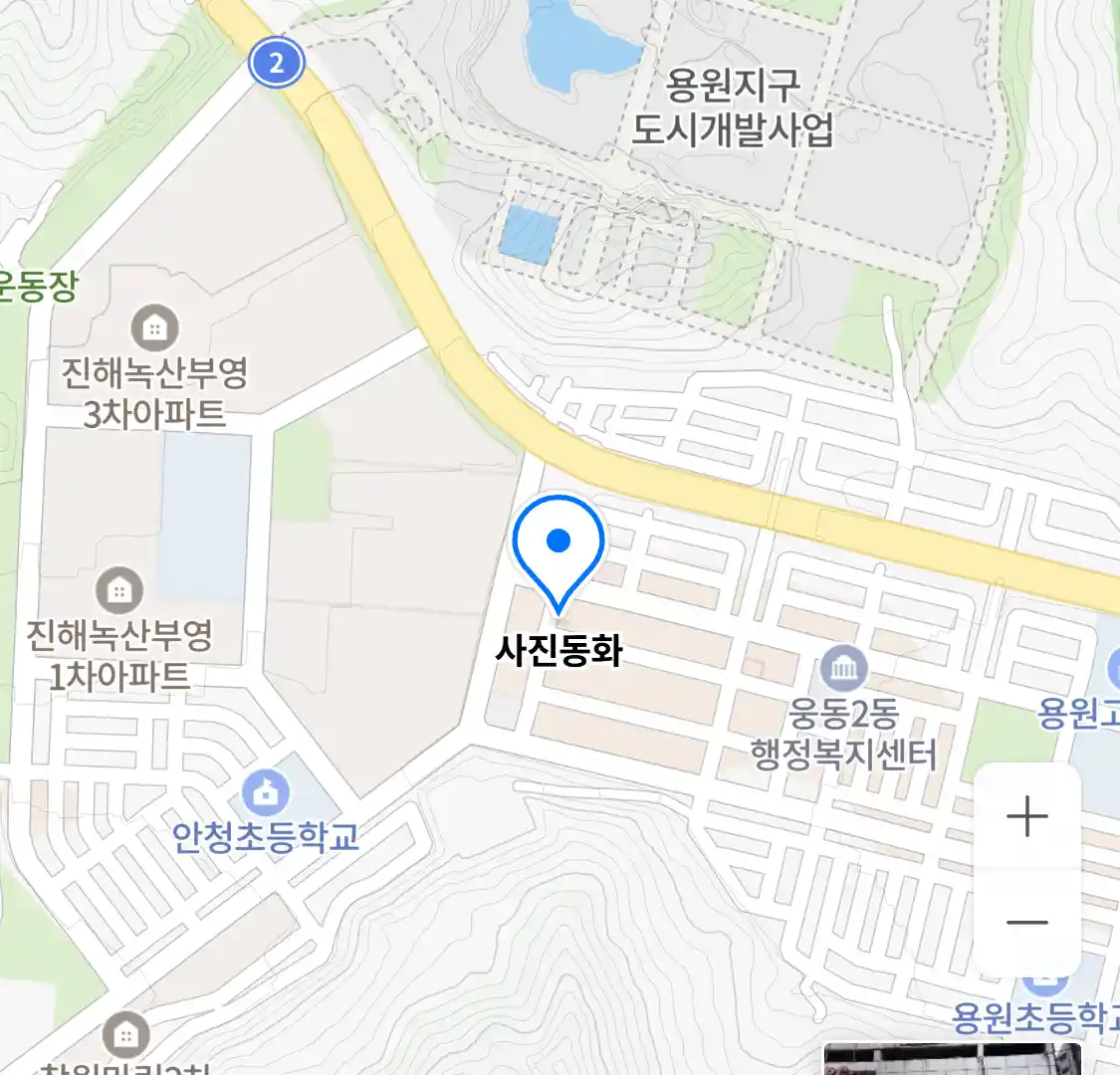Viewport: 1120px width, 1075px height.
Task: Open the 웅동2동 행정복지센터 place marker
Action: pyautogui.click(x=843, y=669)
